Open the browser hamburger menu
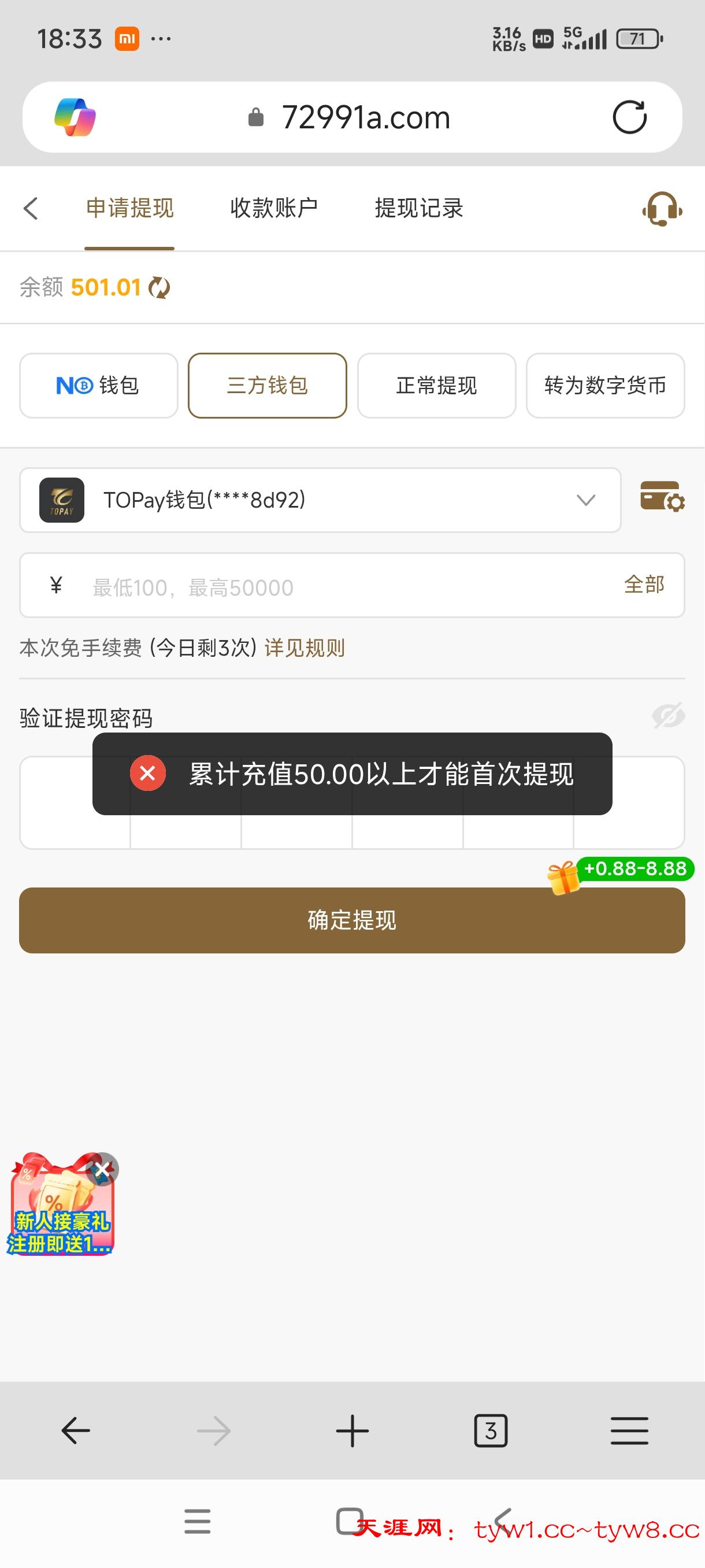This screenshot has width=705, height=1568. (x=629, y=1430)
